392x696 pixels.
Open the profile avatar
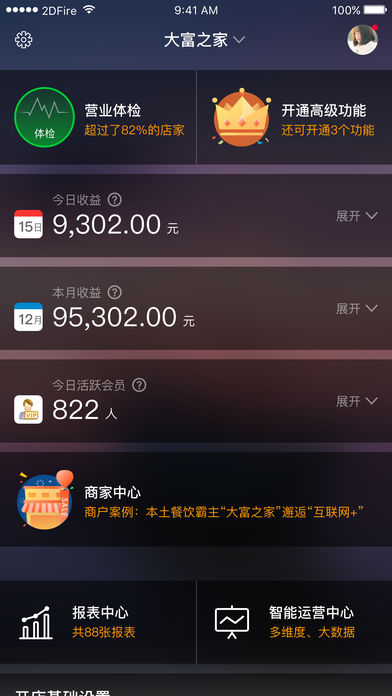tap(362, 40)
